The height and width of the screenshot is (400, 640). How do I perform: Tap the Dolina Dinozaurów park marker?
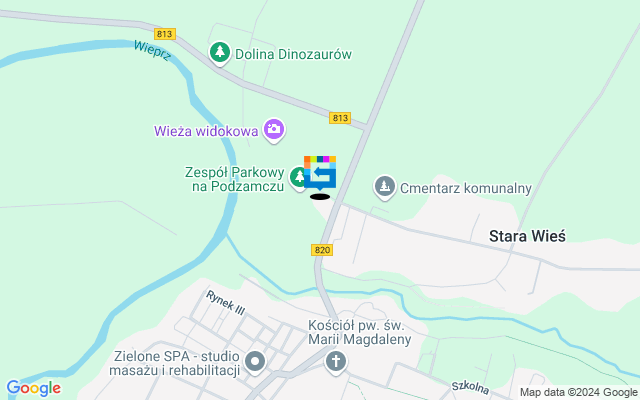219,51
